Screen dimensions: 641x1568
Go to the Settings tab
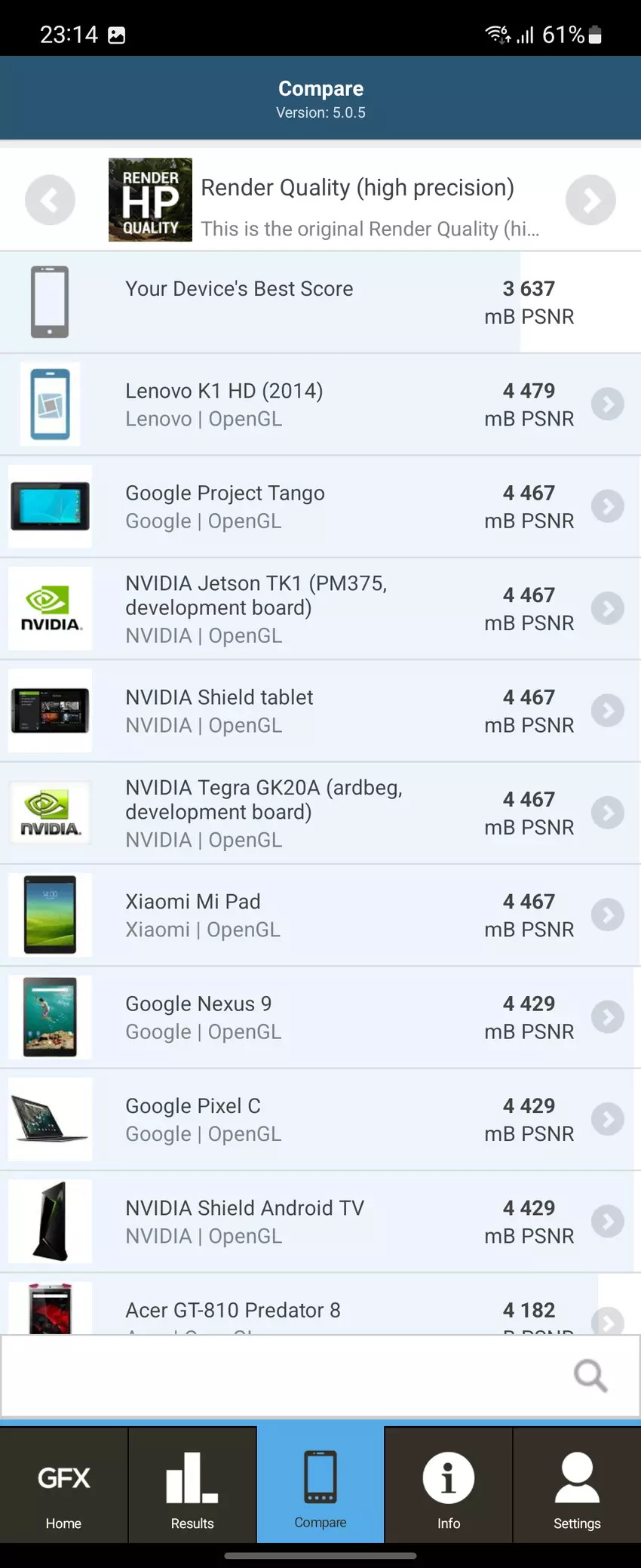[577, 1485]
